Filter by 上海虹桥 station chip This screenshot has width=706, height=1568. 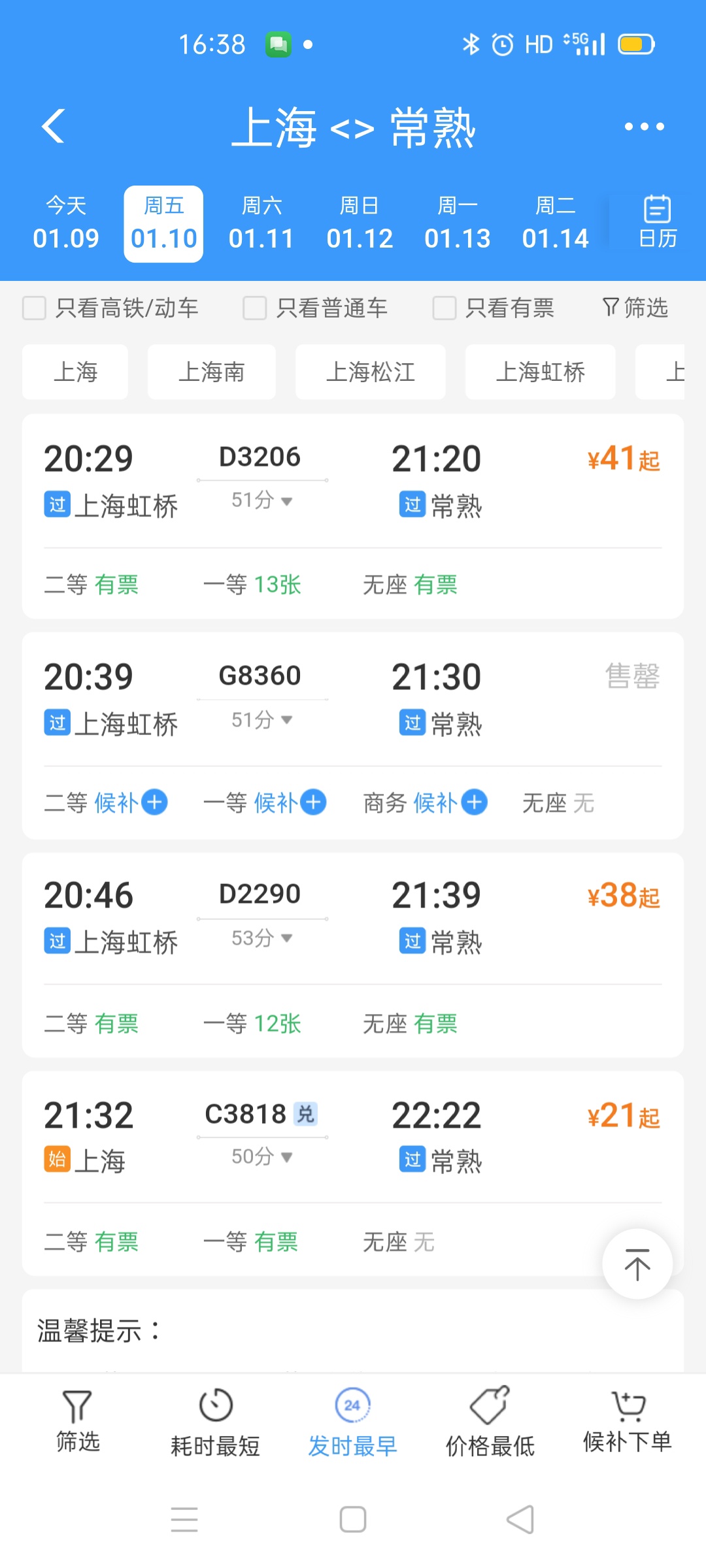(540, 372)
